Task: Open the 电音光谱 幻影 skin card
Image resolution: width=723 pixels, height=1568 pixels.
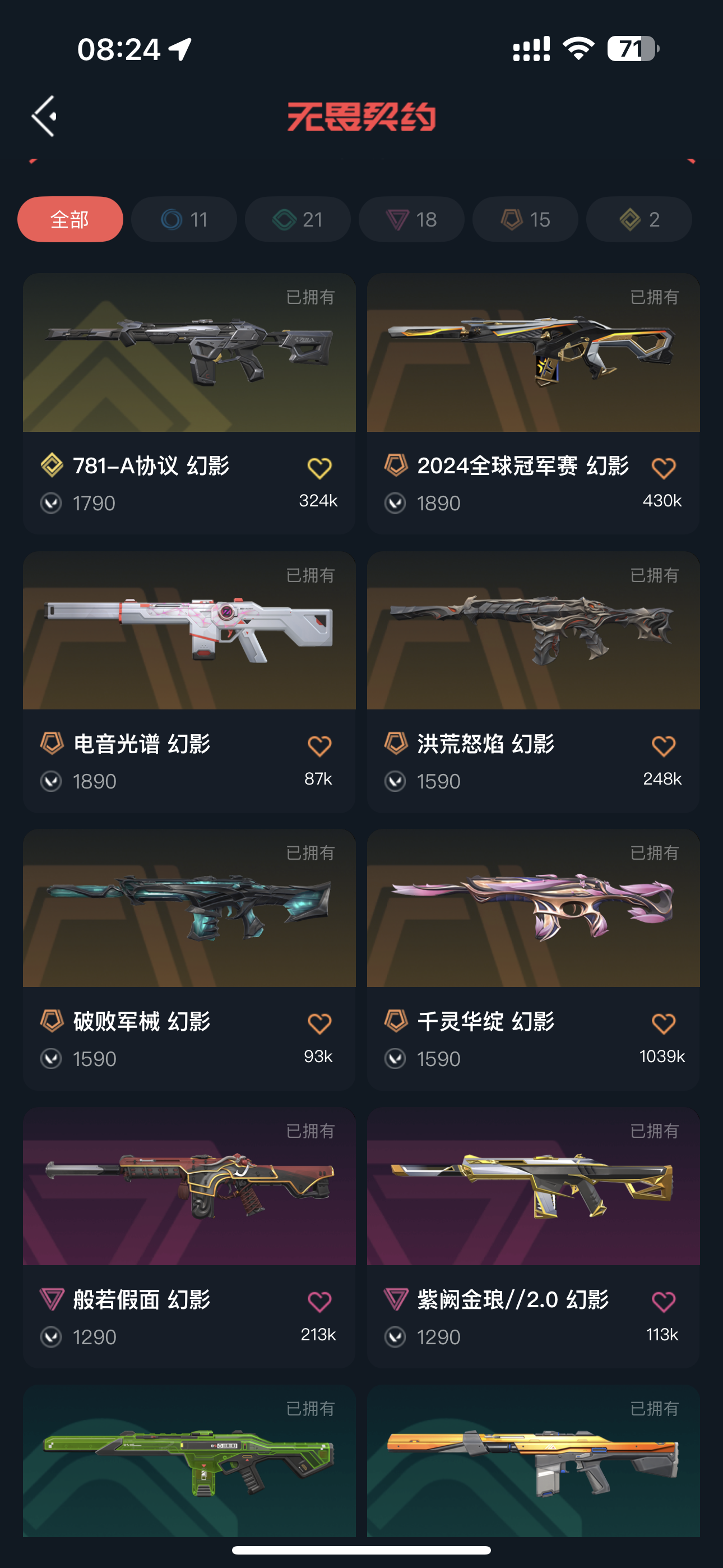Action: point(189,630)
